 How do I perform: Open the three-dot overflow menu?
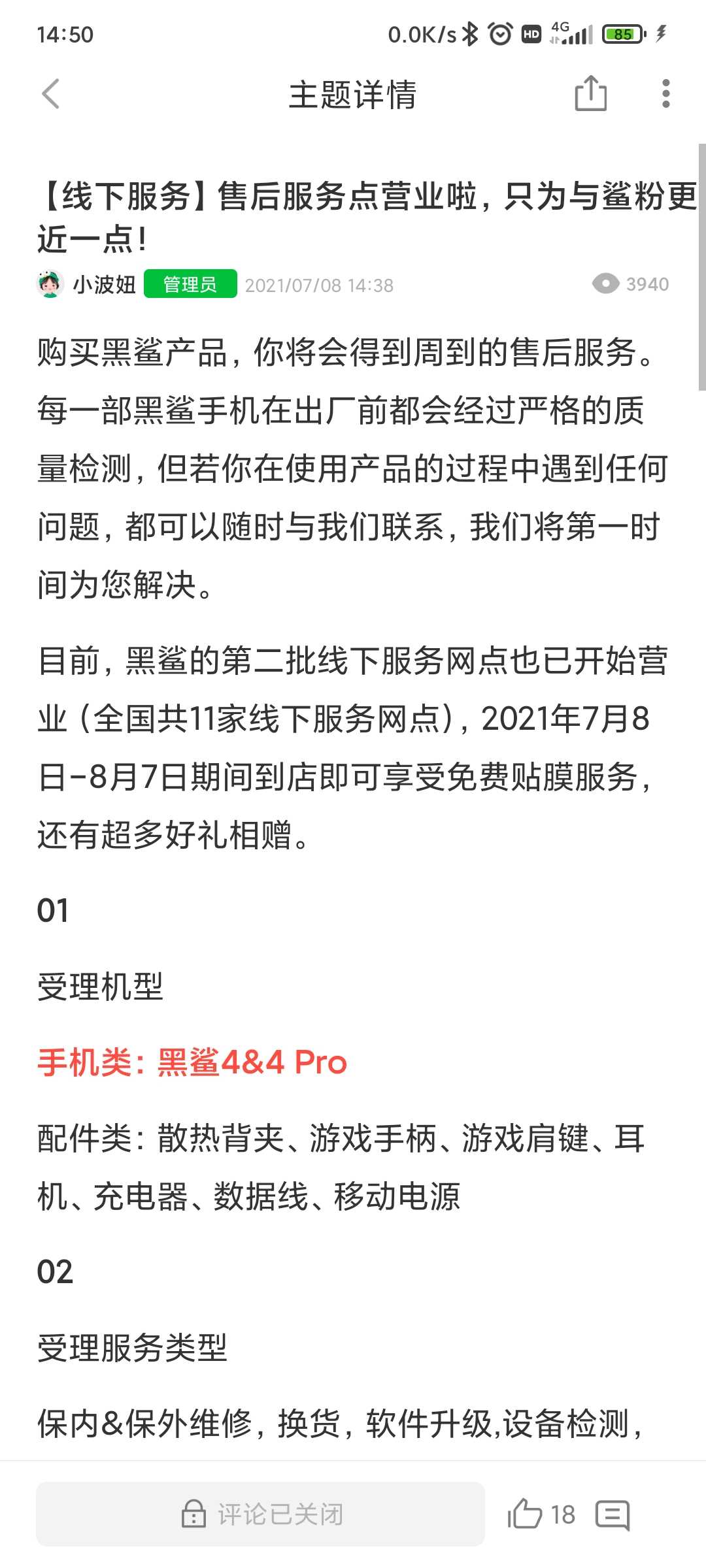[x=665, y=93]
